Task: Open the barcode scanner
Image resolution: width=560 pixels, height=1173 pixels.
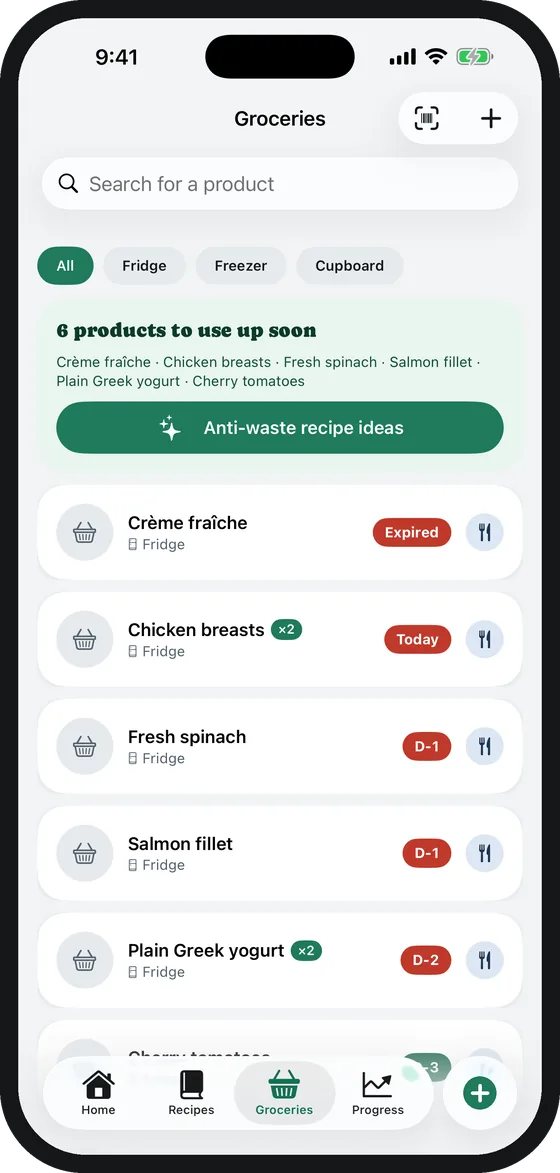Action: coord(427,118)
